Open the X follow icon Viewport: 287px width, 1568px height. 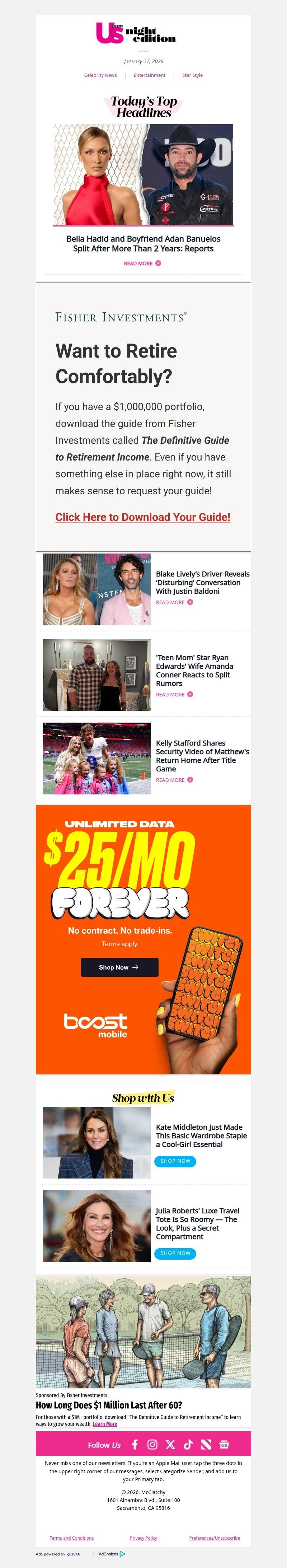pos(170,1445)
